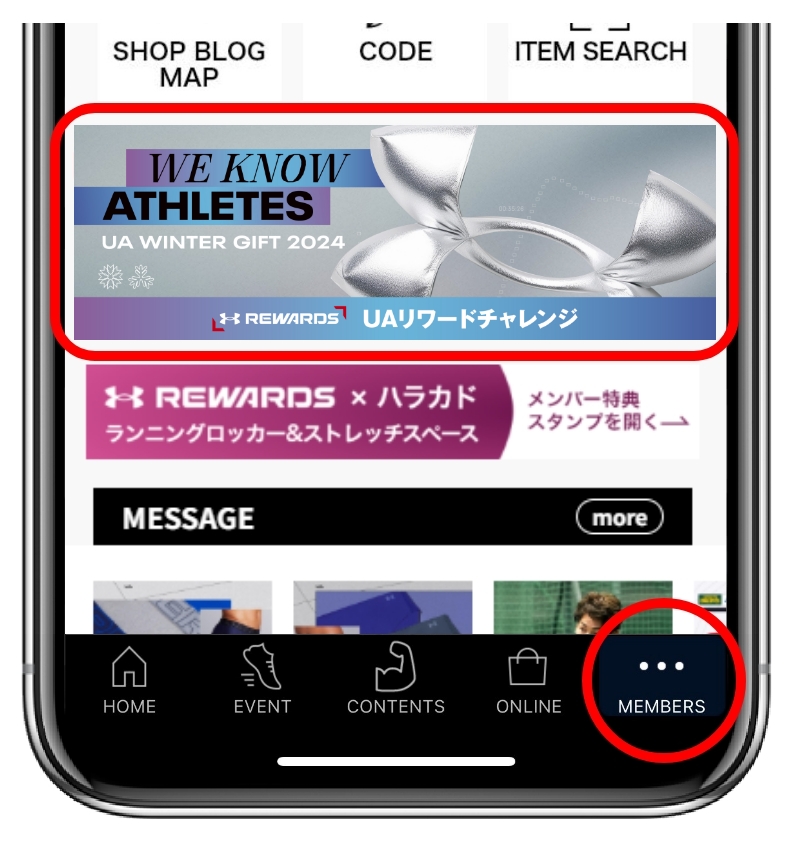Switch to the HOME tab
The width and height of the screenshot is (788, 842).
129,682
